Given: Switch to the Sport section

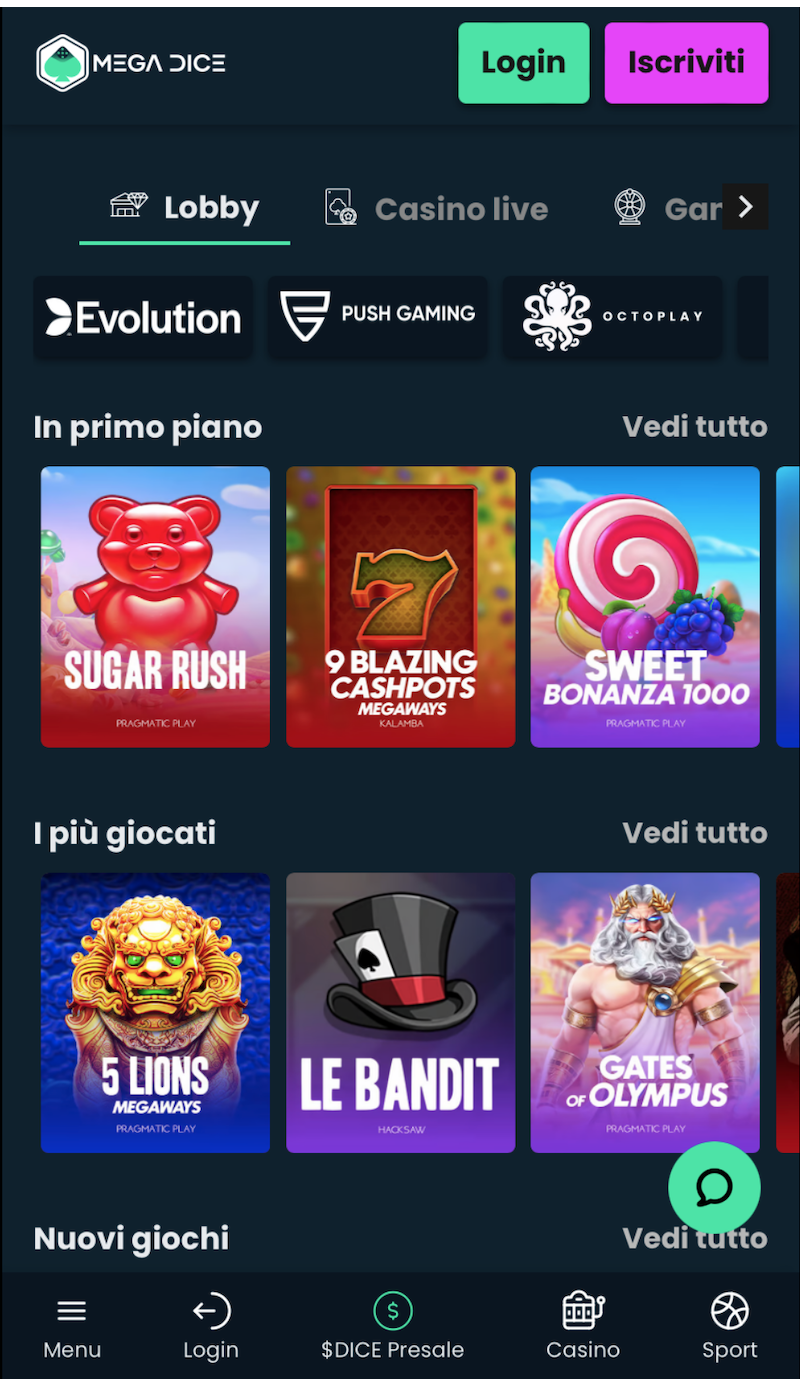Looking at the screenshot, I should (729, 1326).
